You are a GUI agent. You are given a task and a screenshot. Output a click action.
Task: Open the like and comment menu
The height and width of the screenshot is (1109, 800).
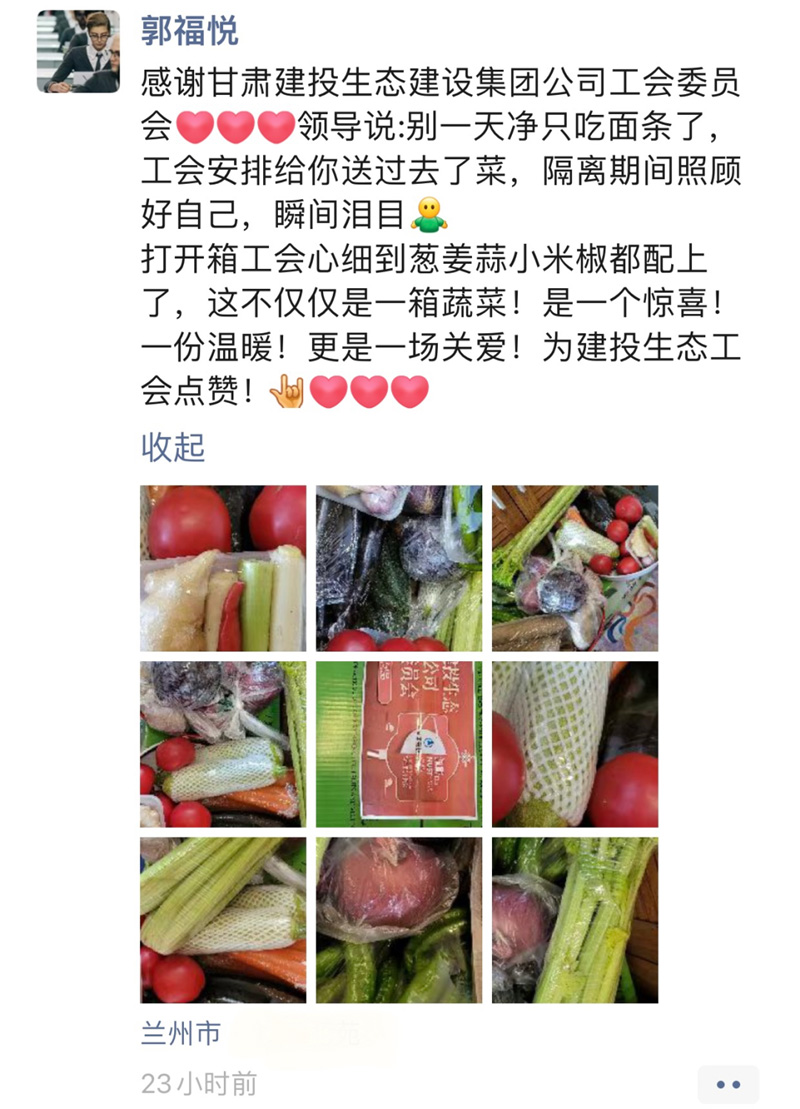pos(729,1084)
